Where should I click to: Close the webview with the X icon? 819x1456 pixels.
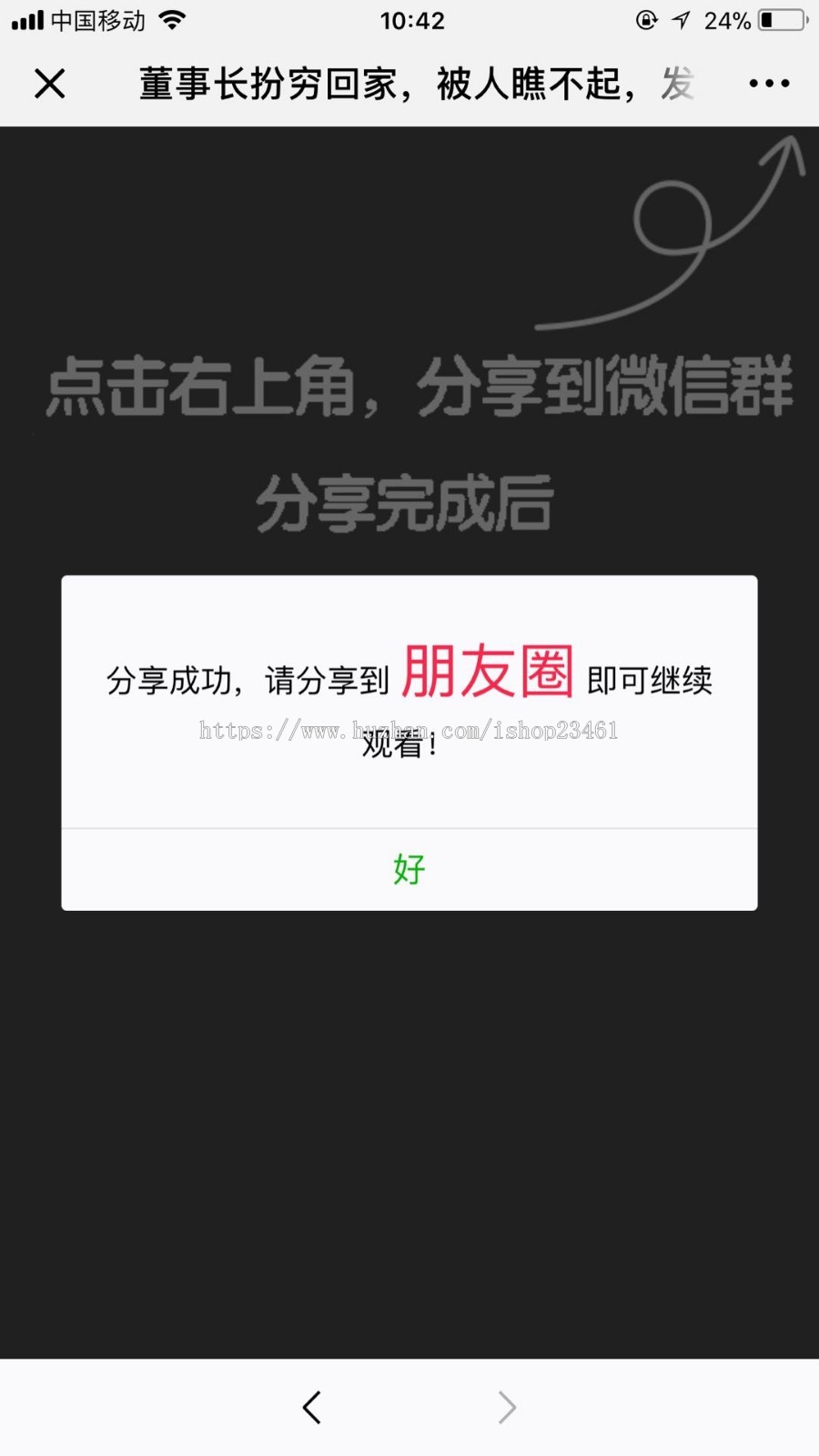50,84
